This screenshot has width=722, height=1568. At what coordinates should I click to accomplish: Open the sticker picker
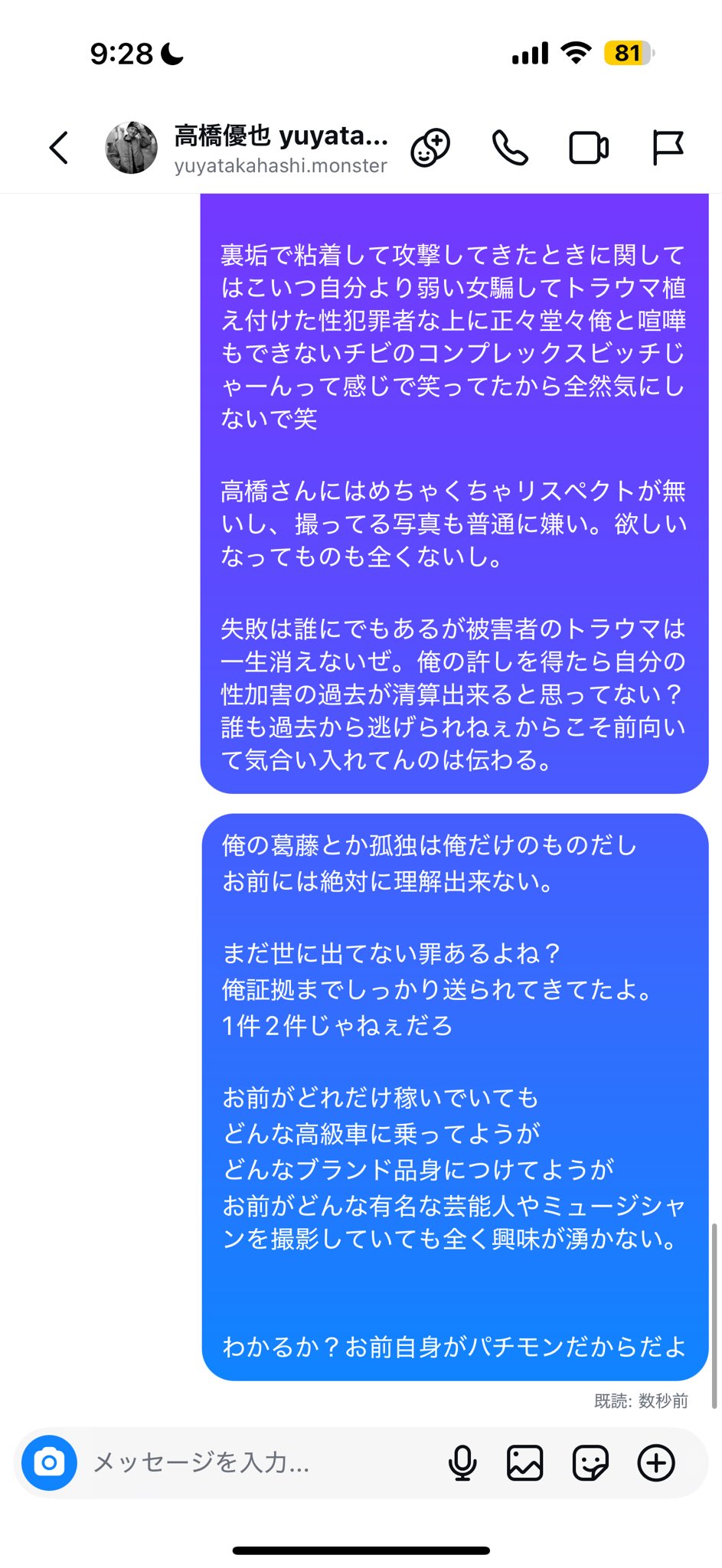tap(590, 1463)
